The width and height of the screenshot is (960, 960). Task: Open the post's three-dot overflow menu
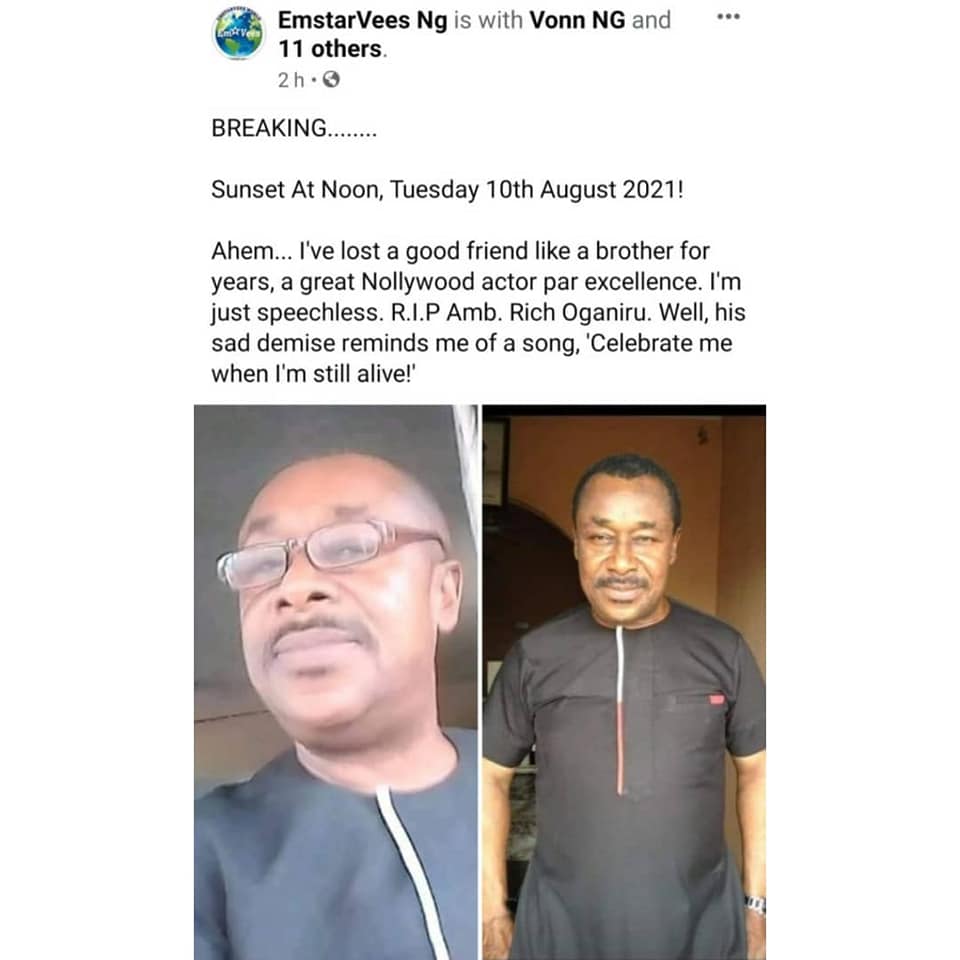click(x=730, y=19)
